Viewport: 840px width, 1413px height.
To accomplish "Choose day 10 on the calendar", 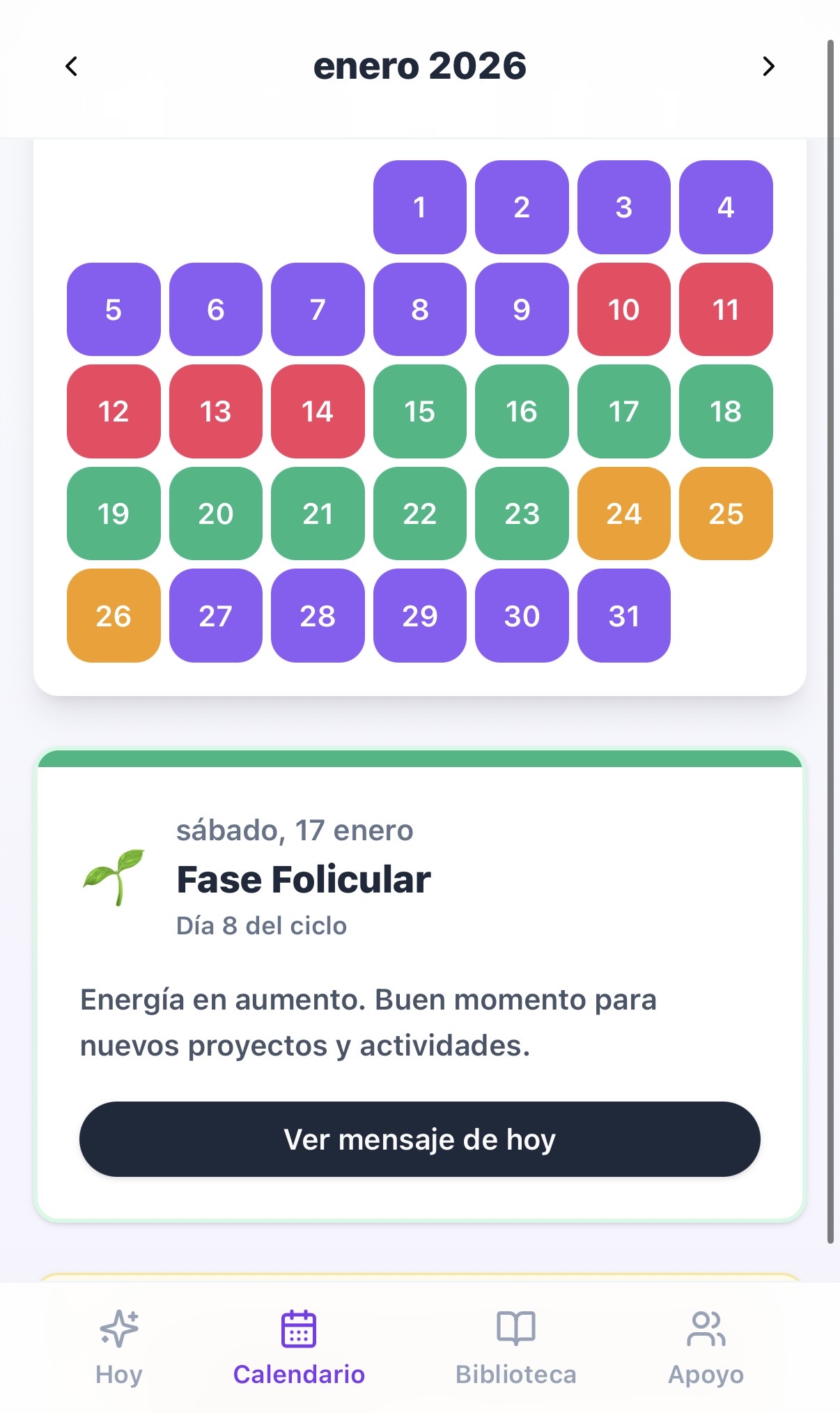I will [x=623, y=309].
